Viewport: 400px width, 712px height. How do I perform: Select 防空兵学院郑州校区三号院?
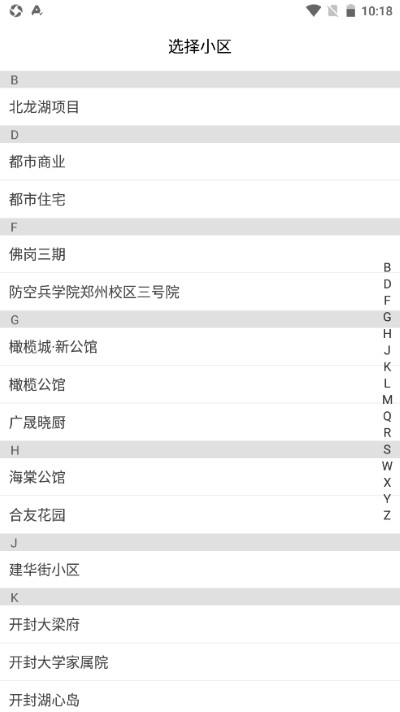point(200,292)
